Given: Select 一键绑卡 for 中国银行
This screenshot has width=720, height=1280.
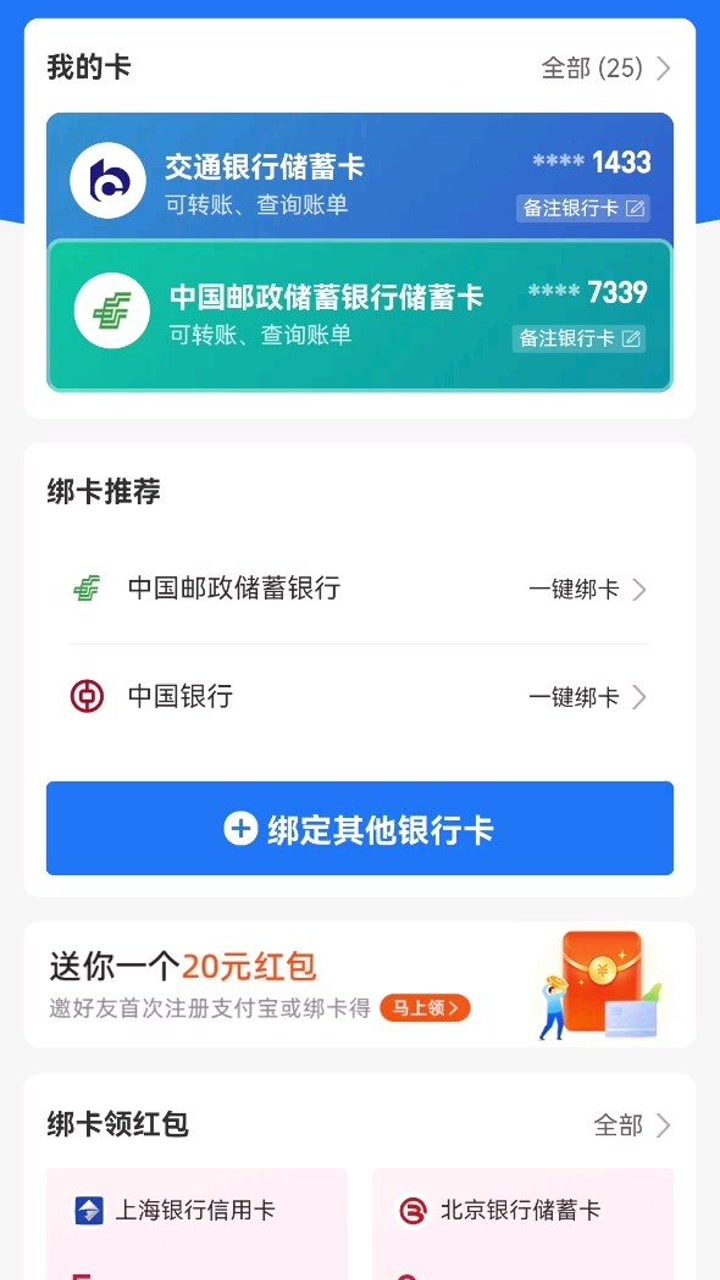Looking at the screenshot, I should tap(588, 697).
